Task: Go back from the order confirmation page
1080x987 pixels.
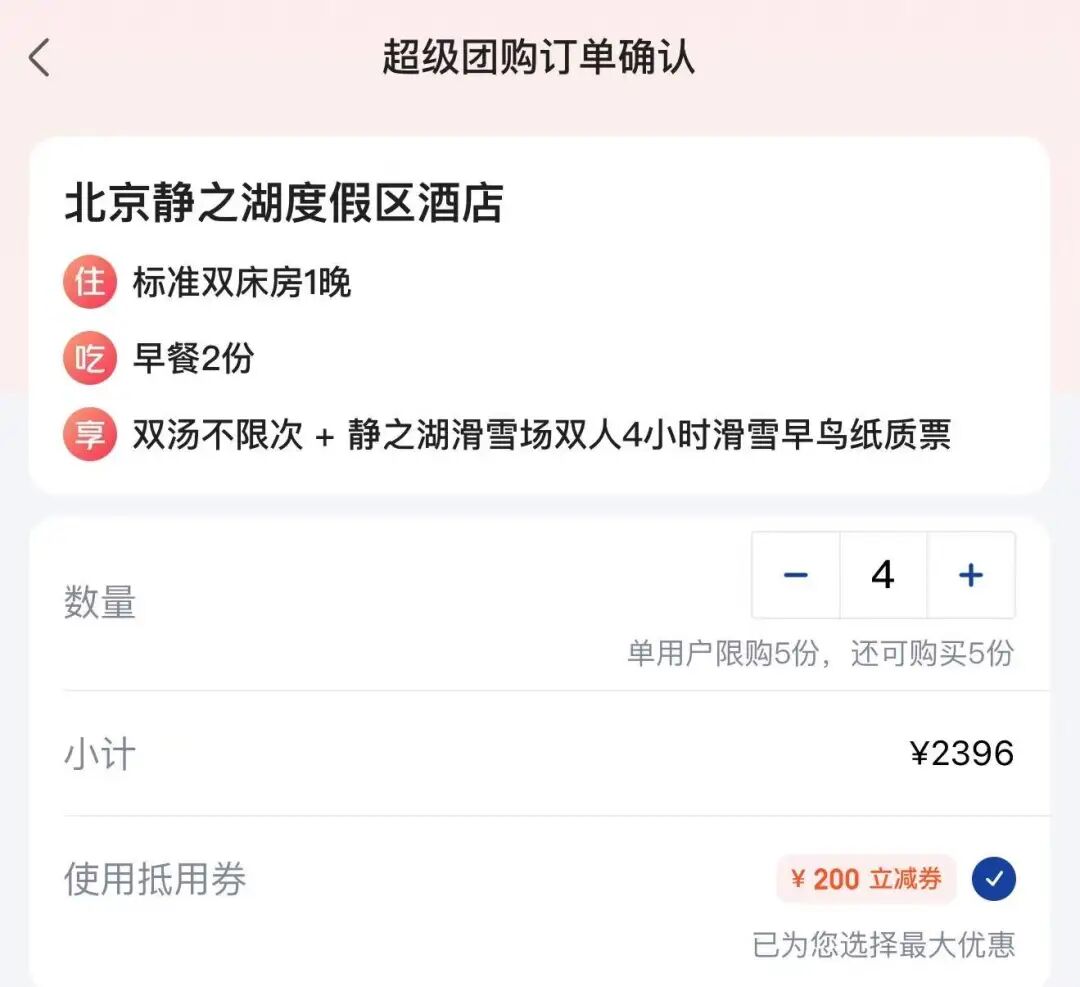Action: 39,58
